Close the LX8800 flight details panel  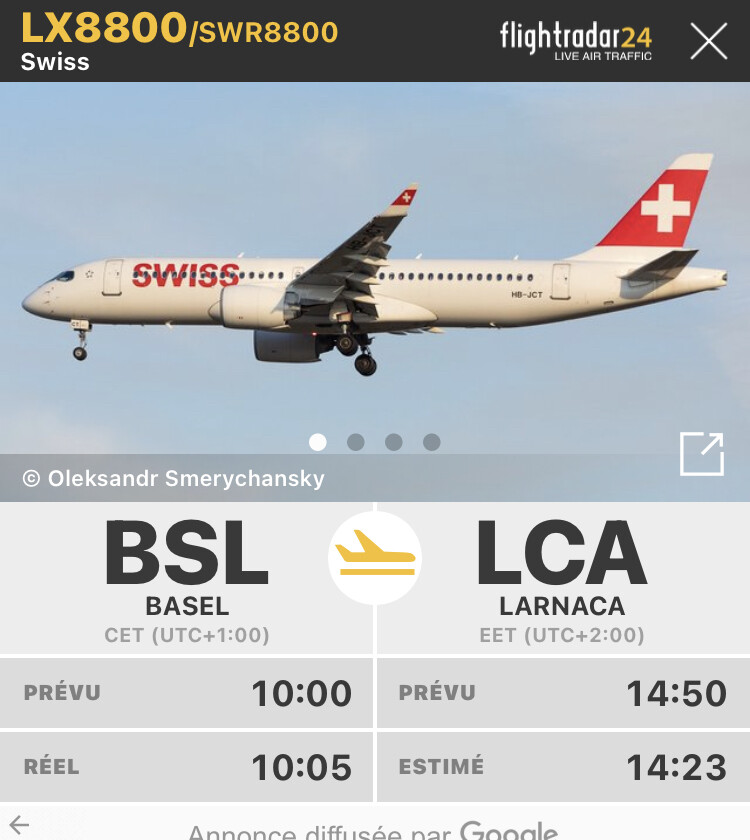click(709, 41)
